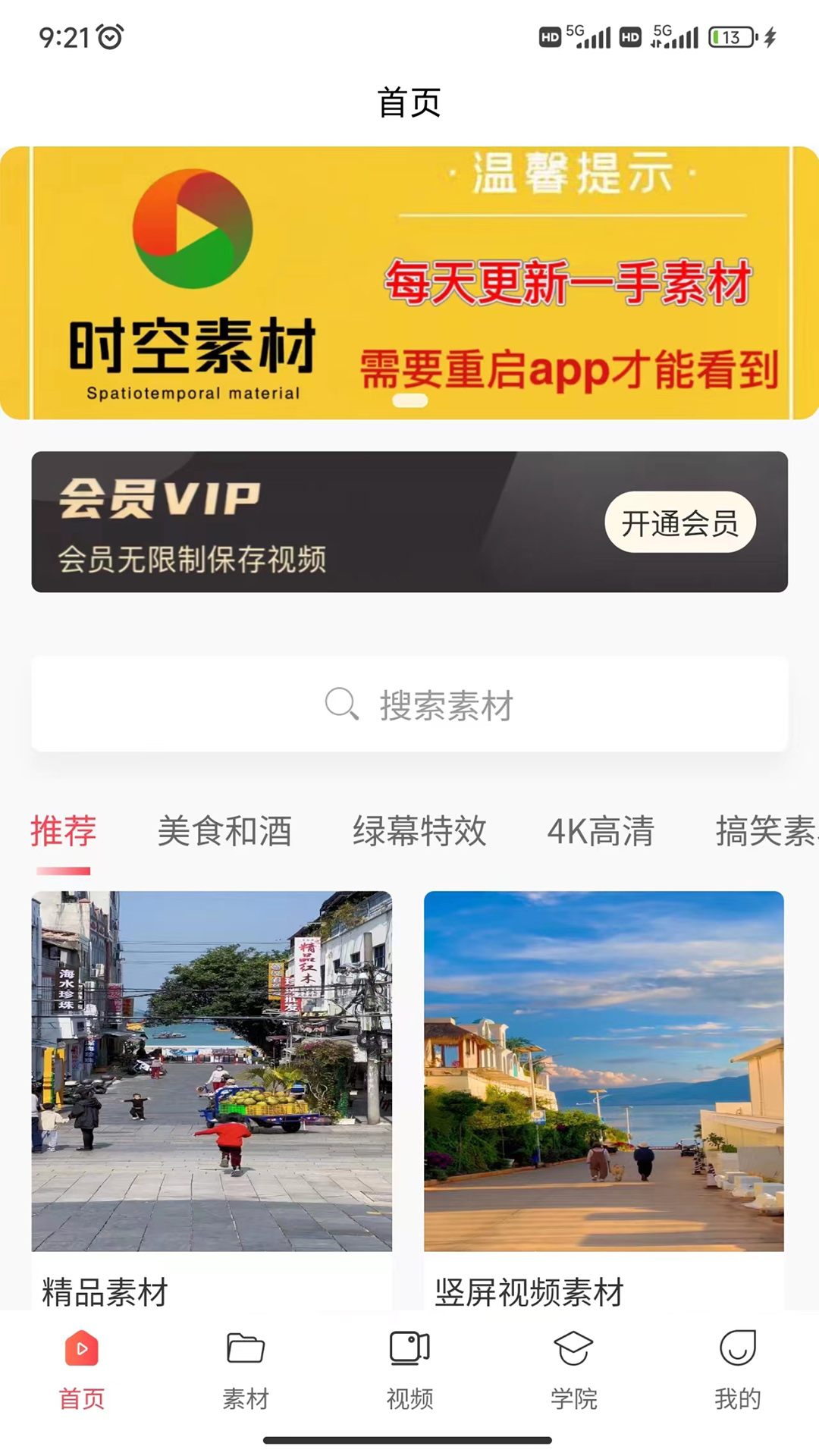
Task: Click the 开通会员 button
Action: (x=680, y=522)
